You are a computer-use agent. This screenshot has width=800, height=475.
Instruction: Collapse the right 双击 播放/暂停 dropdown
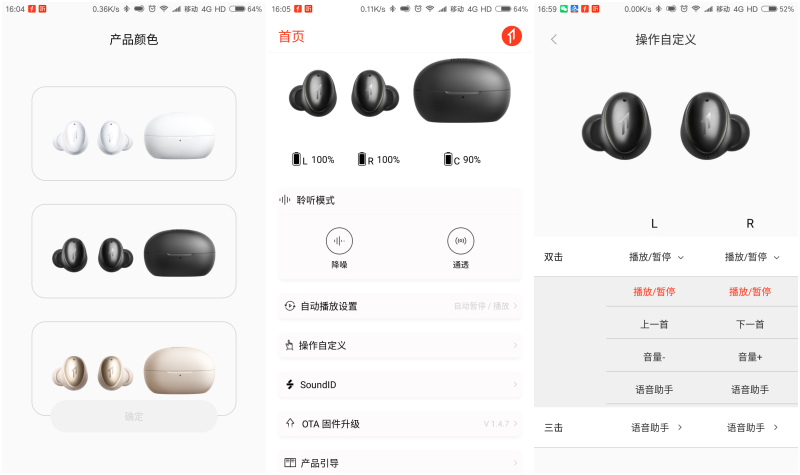click(x=752, y=257)
